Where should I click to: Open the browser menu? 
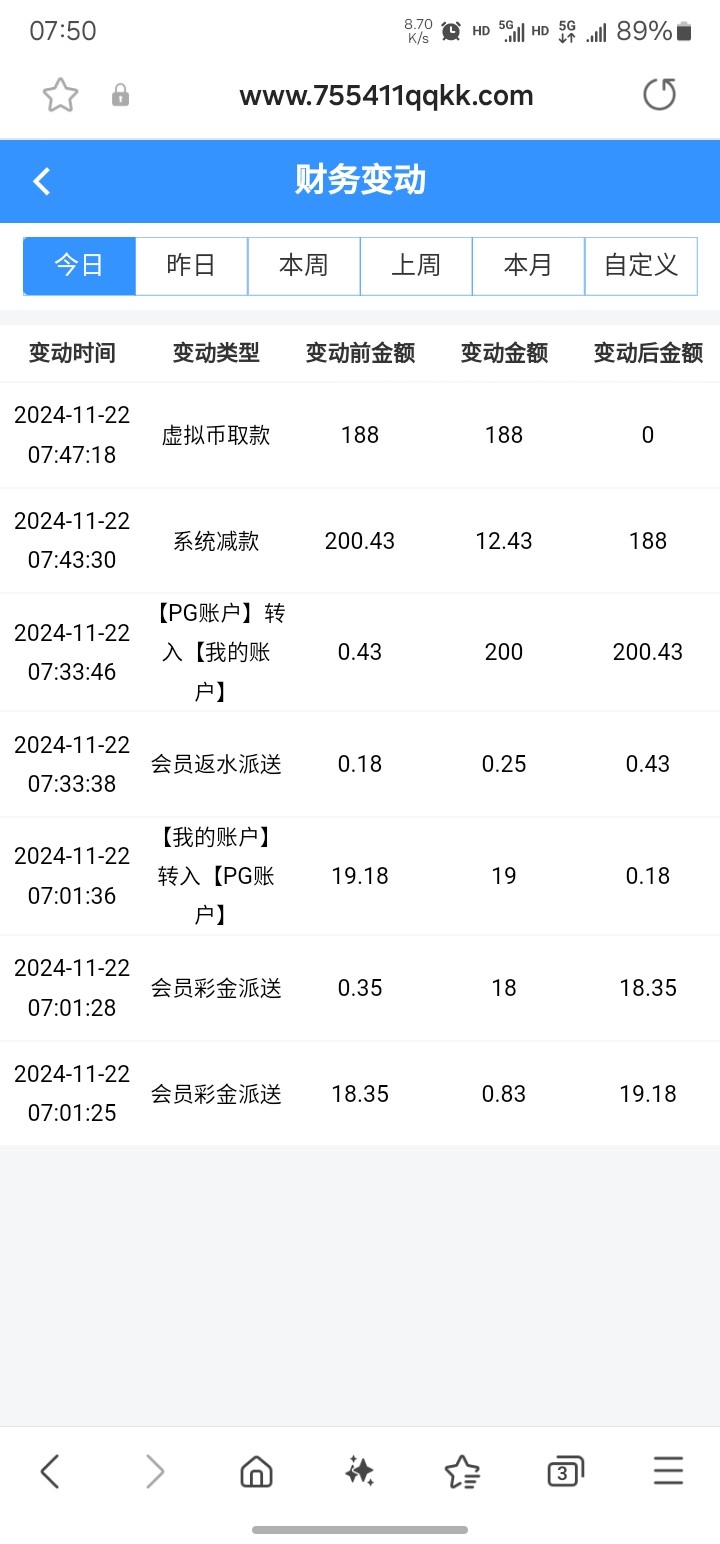[x=668, y=1471]
